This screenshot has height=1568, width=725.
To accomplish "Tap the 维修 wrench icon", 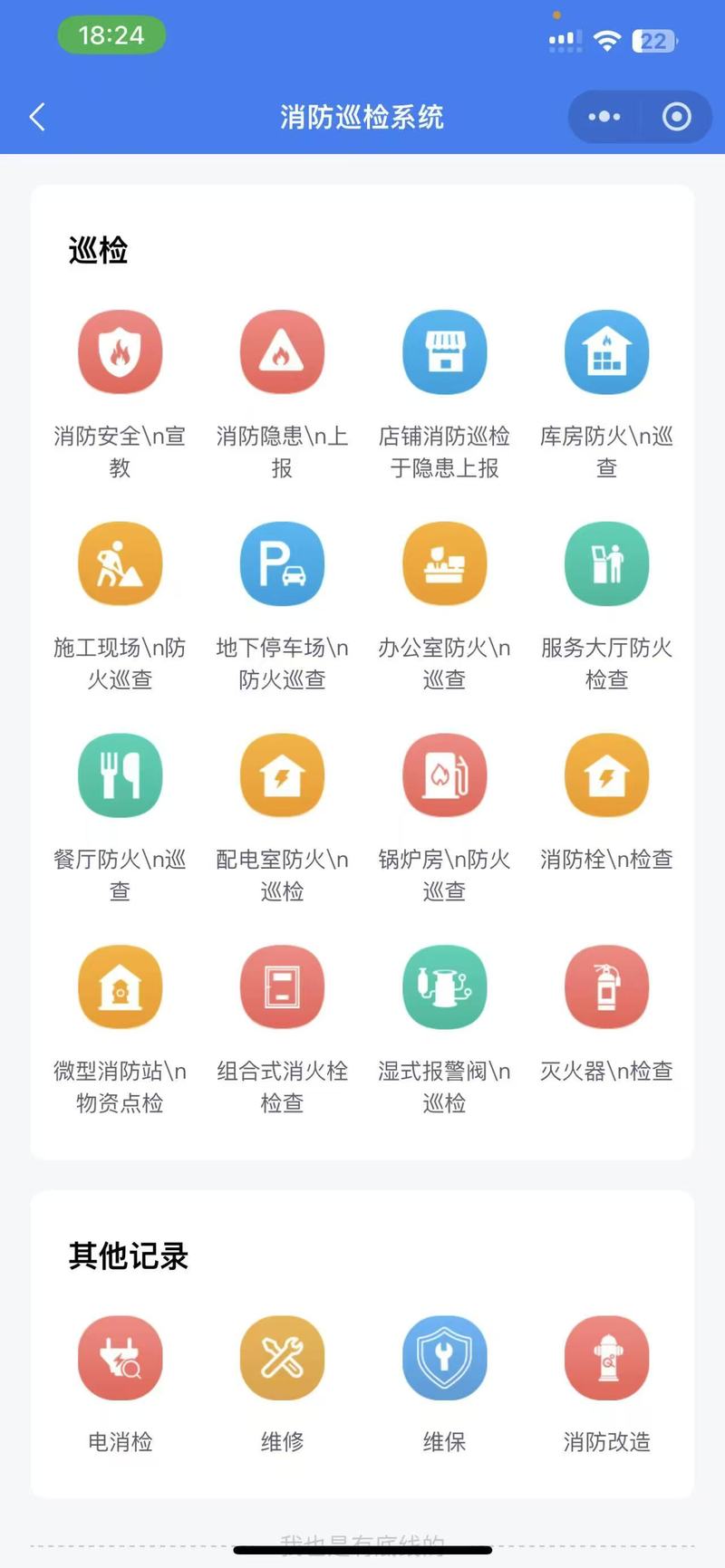I will [x=282, y=1358].
